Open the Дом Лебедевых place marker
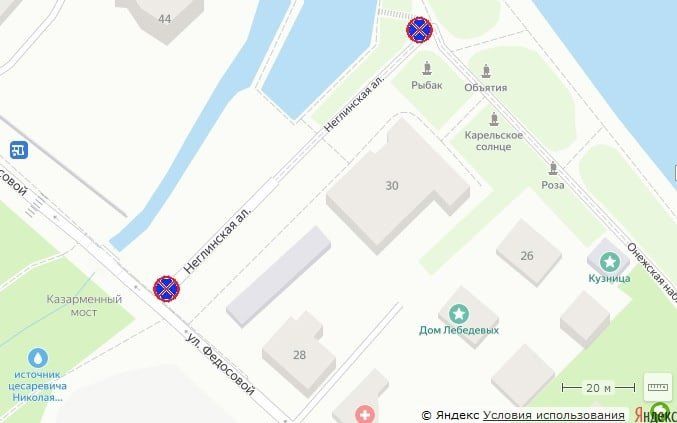The image size is (677, 423). pos(459,314)
